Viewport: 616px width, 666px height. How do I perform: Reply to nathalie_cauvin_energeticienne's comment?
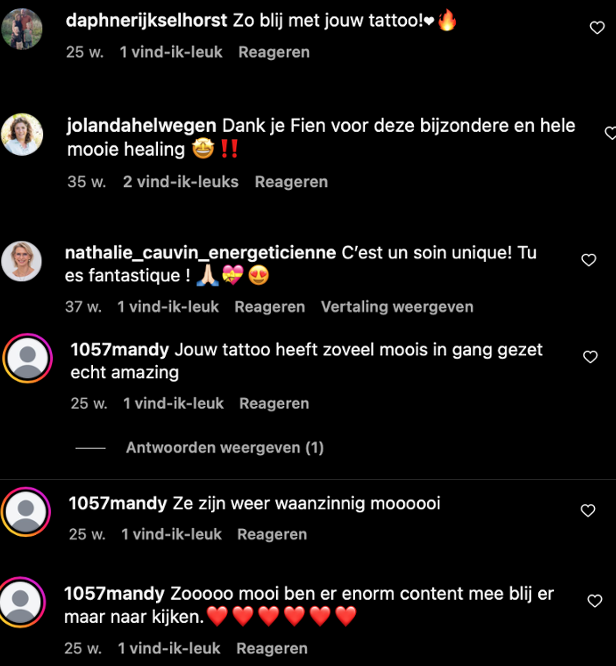[269, 307]
